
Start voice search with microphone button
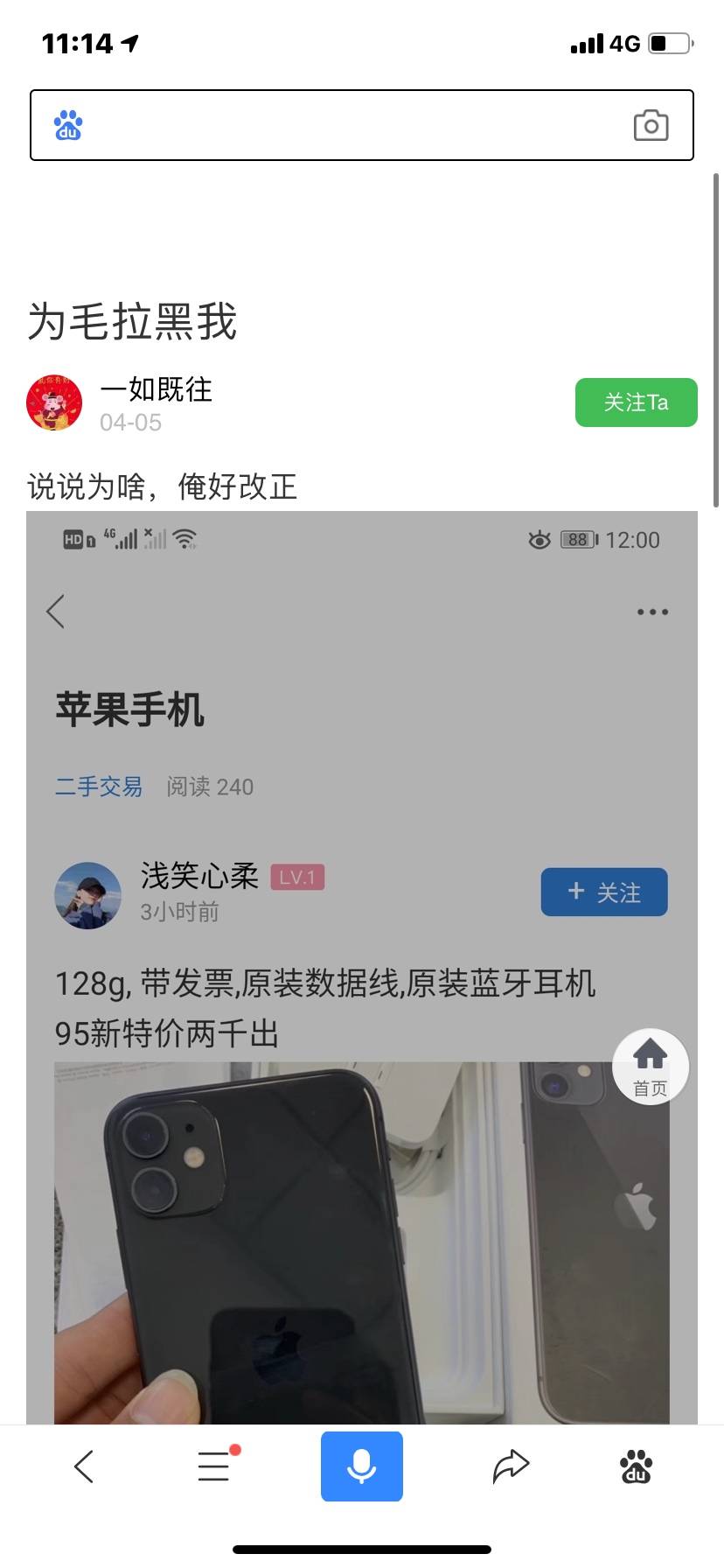tap(361, 1466)
